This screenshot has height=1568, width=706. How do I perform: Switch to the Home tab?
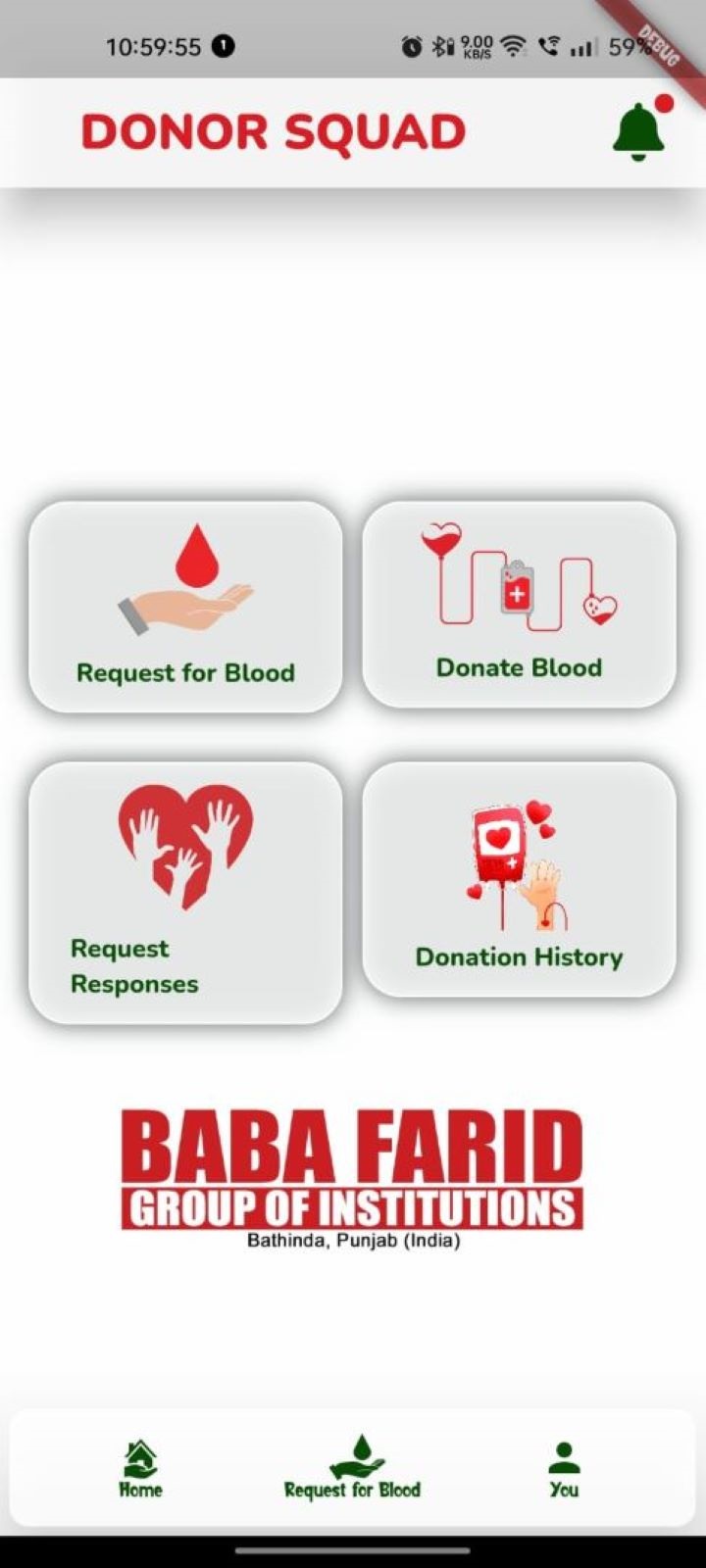click(x=140, y=1468)
